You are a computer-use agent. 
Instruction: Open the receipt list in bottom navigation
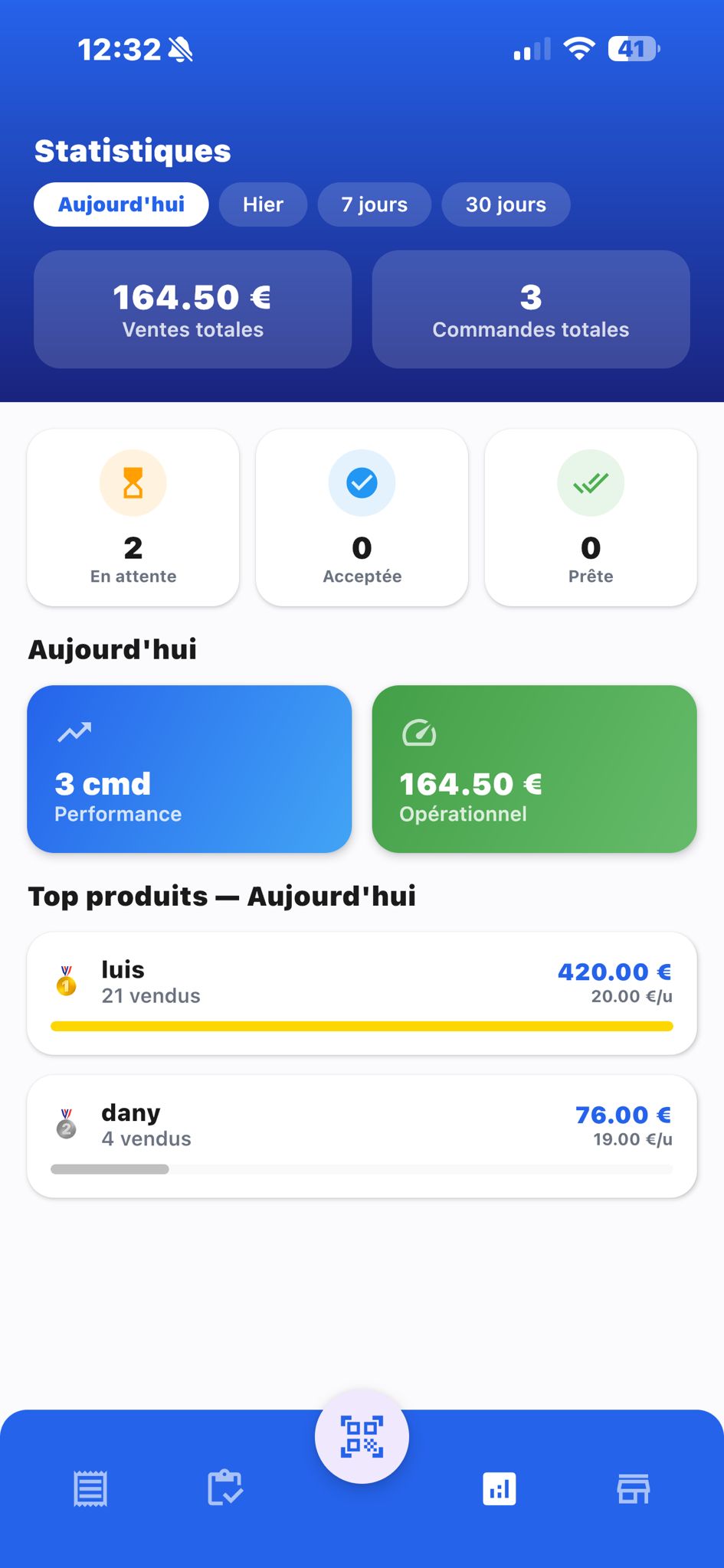[89, 1488]
